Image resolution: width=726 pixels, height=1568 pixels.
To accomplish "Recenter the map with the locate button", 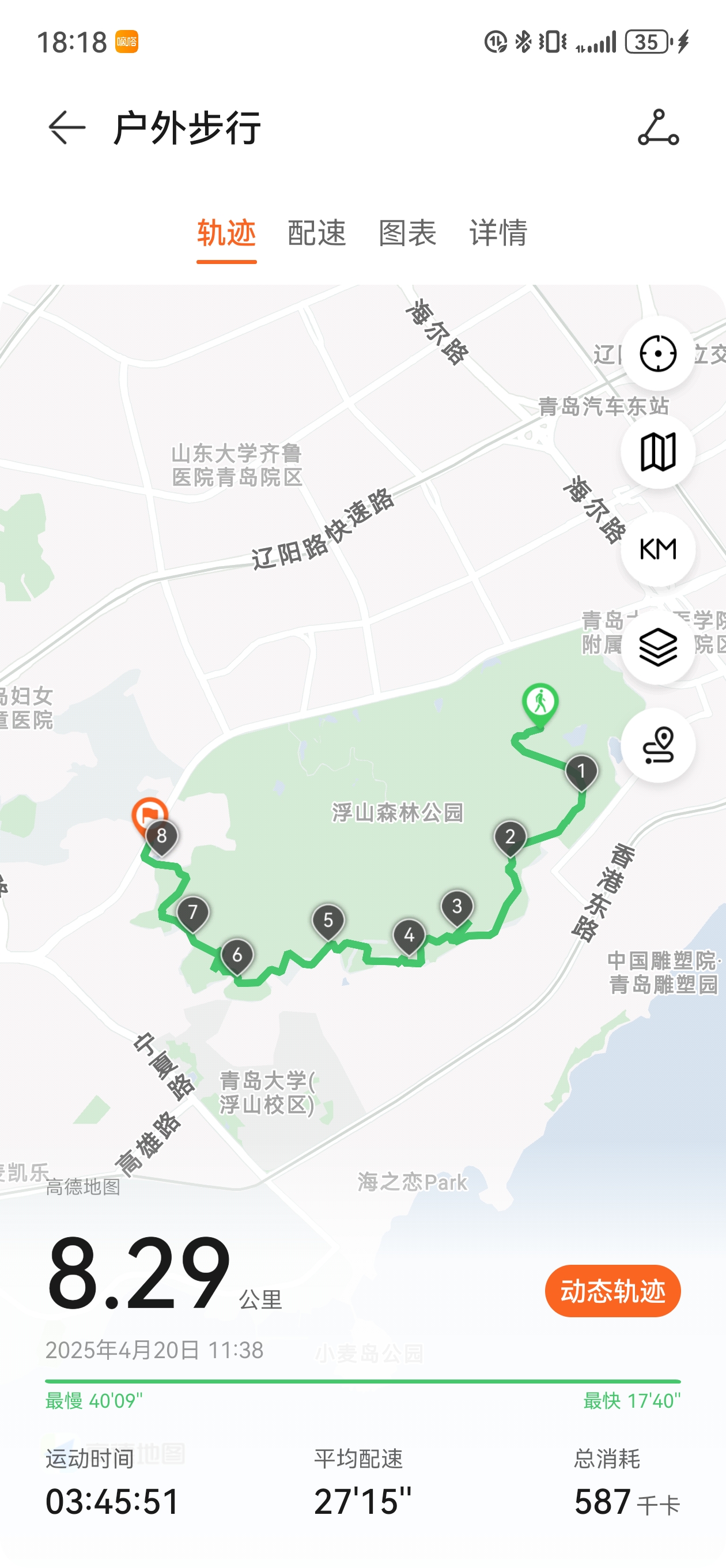I will coord(658,353).
